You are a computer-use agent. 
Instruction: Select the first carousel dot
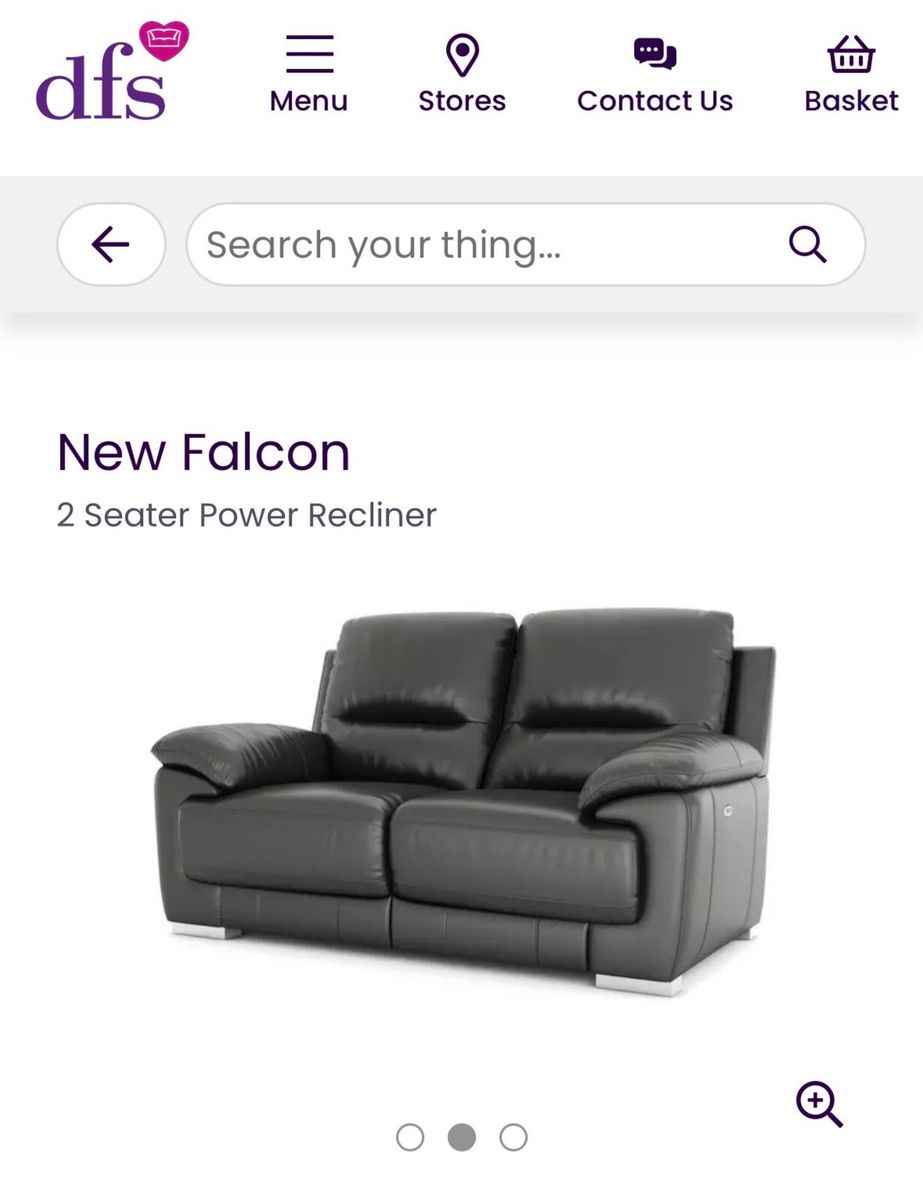pos(410,1137)
